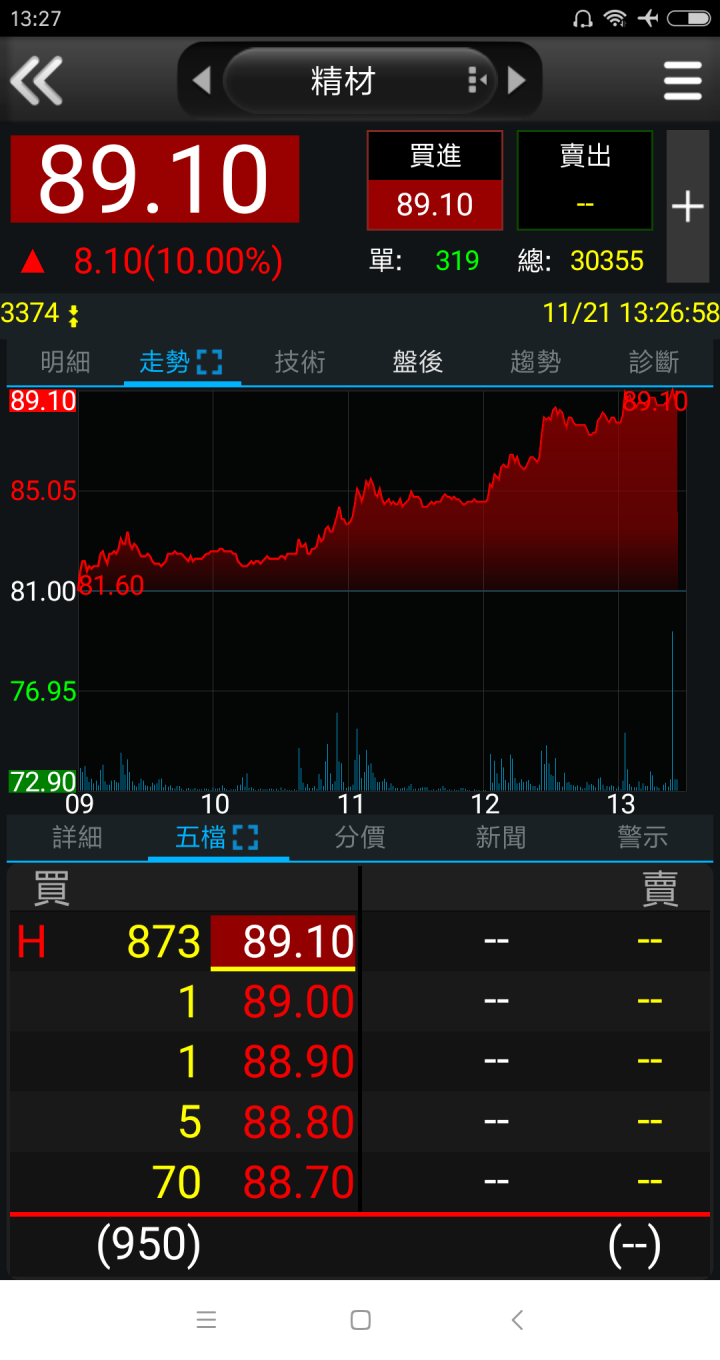The height and width of the screenshot is (1360, 720).
Task: Switch to the next stock with right arrow
Action: pyautogui.click(x=516, y=81)
